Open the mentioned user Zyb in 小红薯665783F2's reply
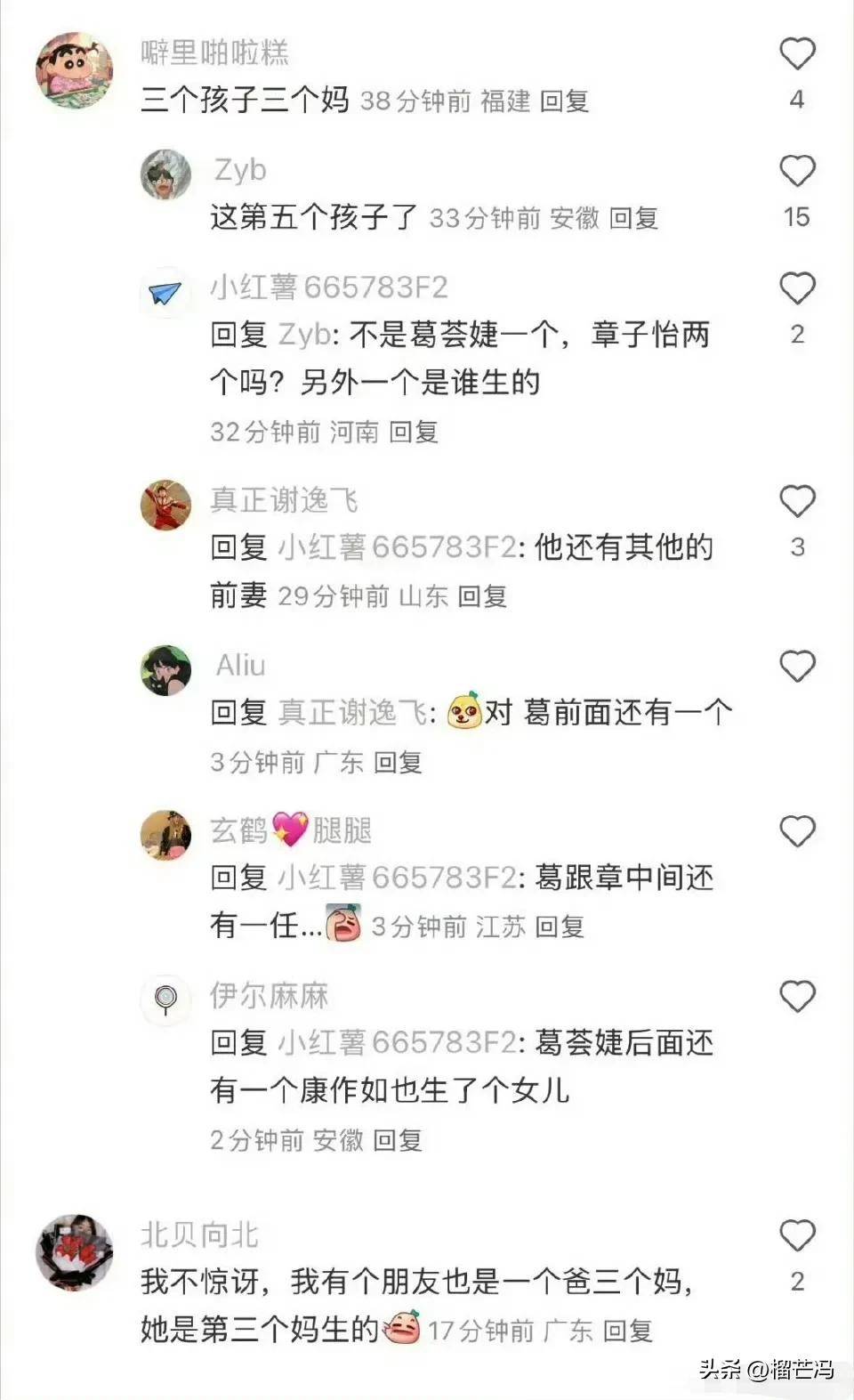 [x=304, y=335]
